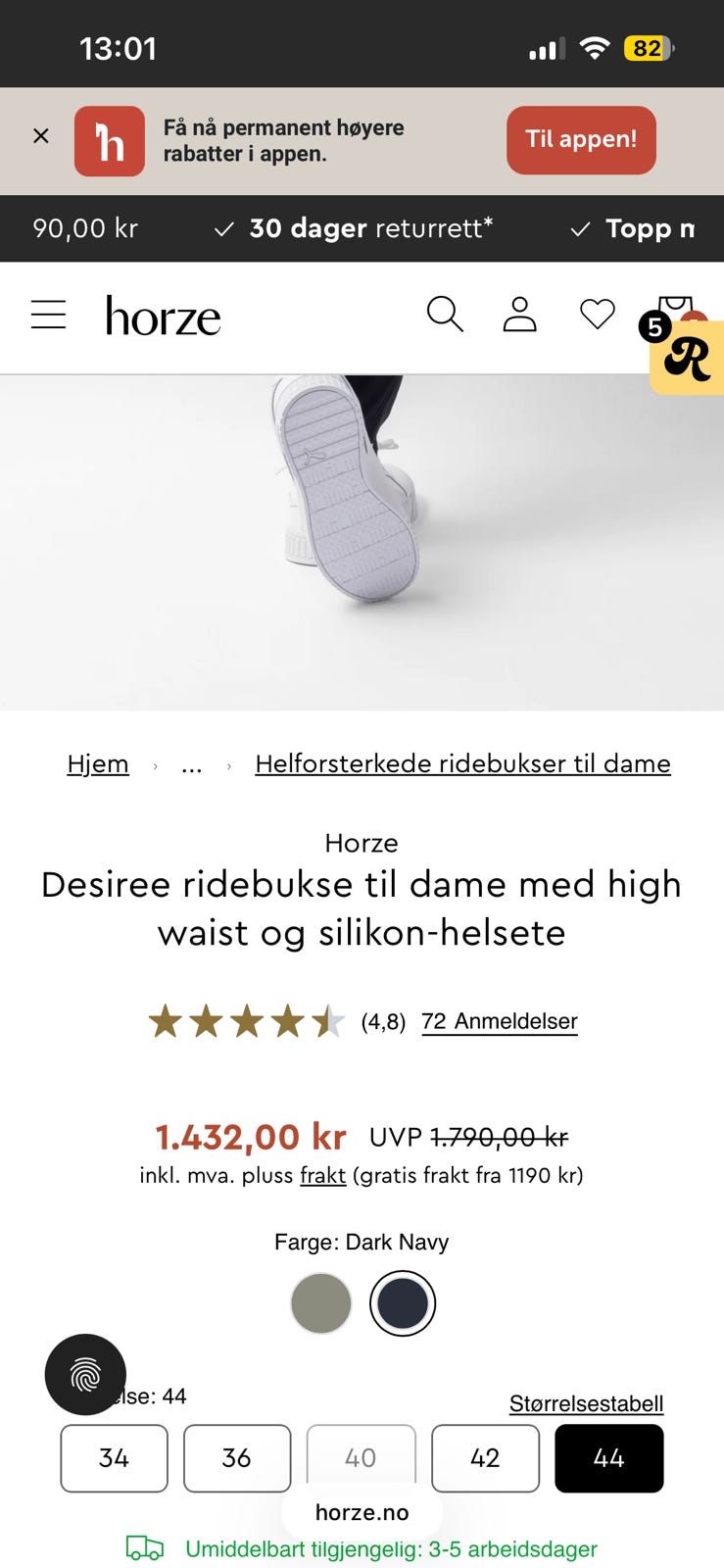Select size 42

tap(485, 1458)
